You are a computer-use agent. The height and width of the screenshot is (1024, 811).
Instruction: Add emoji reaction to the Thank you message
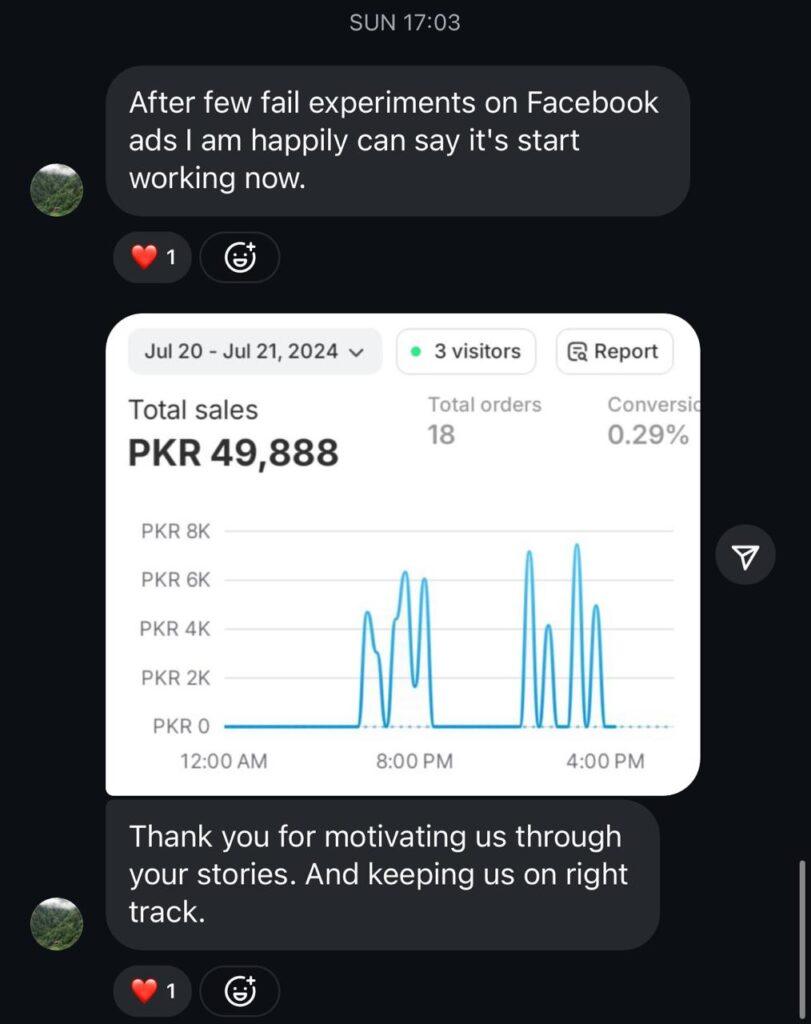[239, 991]
